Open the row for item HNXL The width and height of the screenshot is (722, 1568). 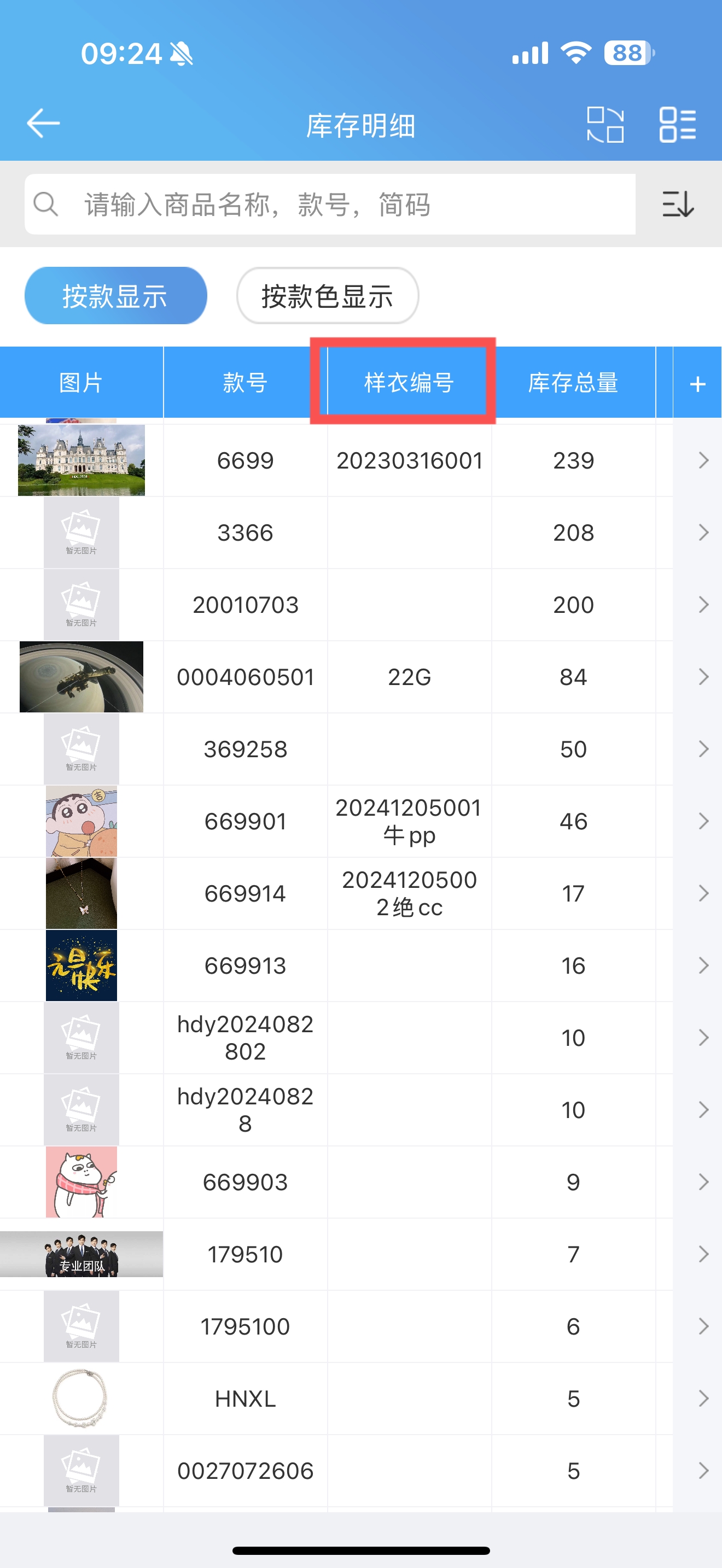tap(360, 1399)
